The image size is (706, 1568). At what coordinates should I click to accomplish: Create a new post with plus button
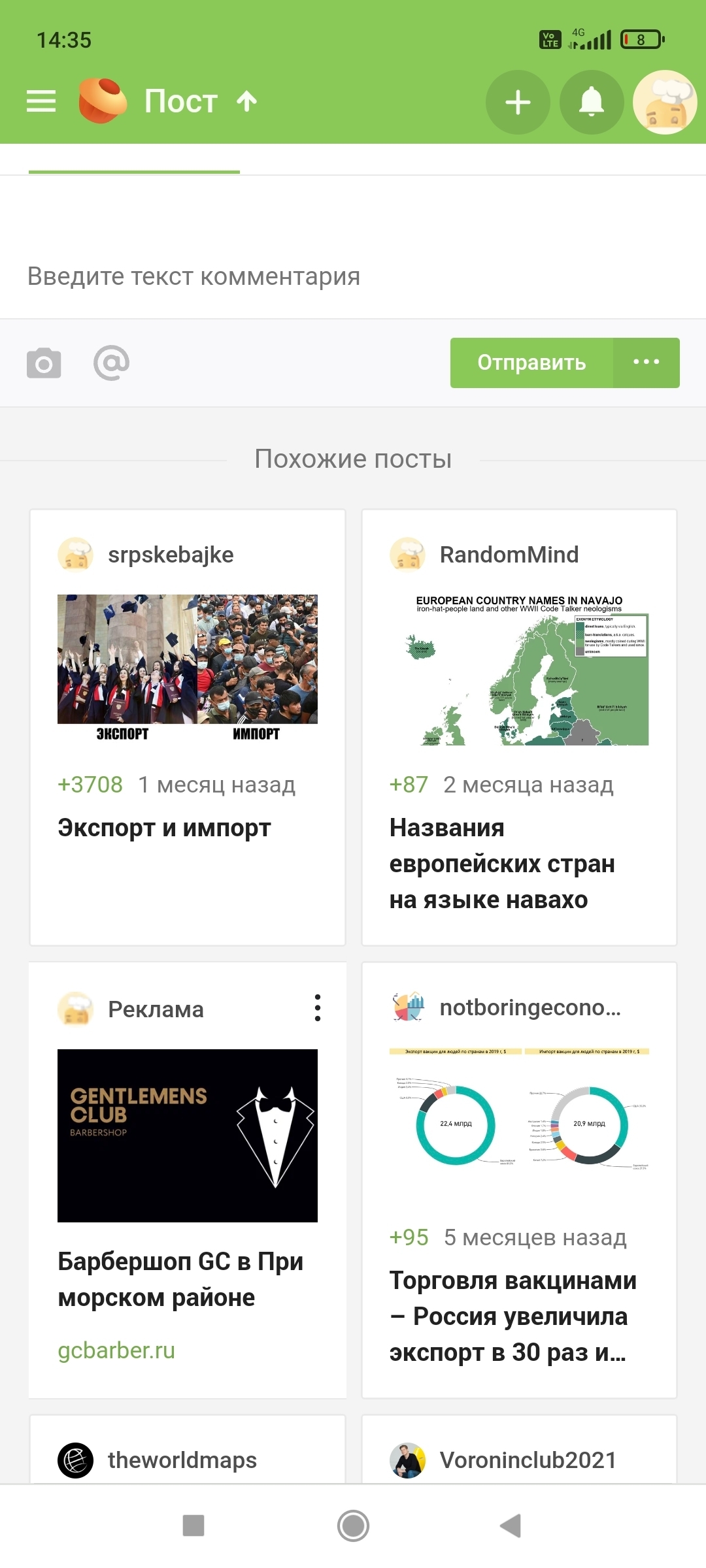tap(518, 103)
